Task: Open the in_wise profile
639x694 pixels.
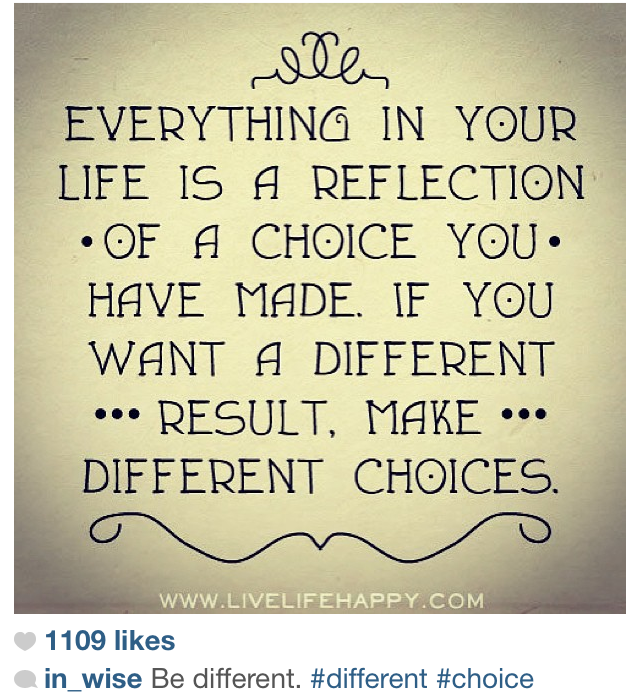Action: click(95, 678)
